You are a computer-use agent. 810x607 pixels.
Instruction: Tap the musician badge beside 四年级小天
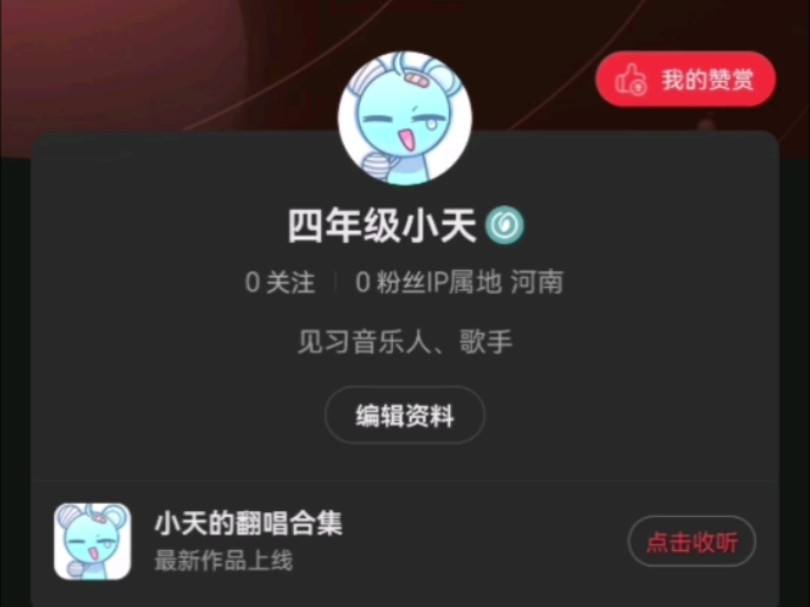[504, 227]
